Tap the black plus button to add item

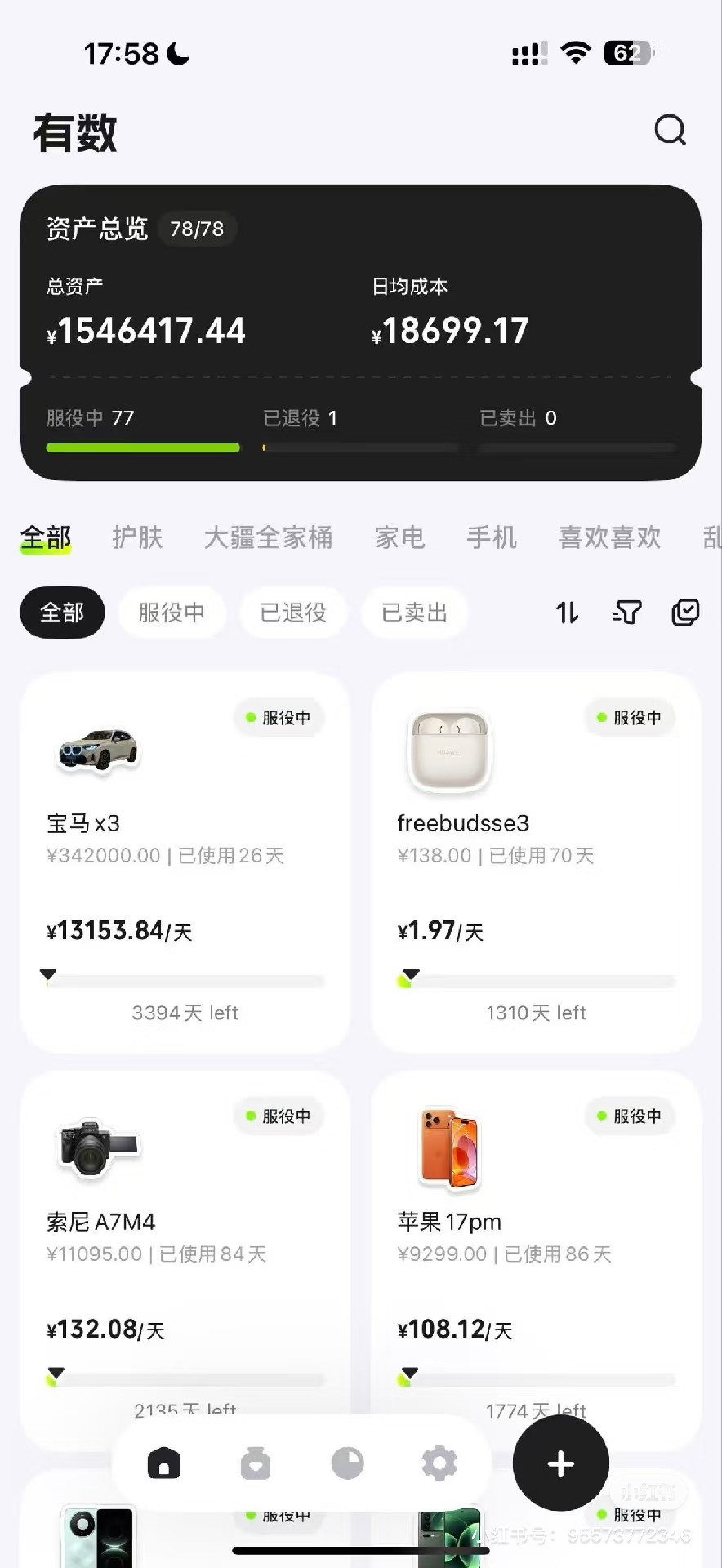coord(559,1464)
